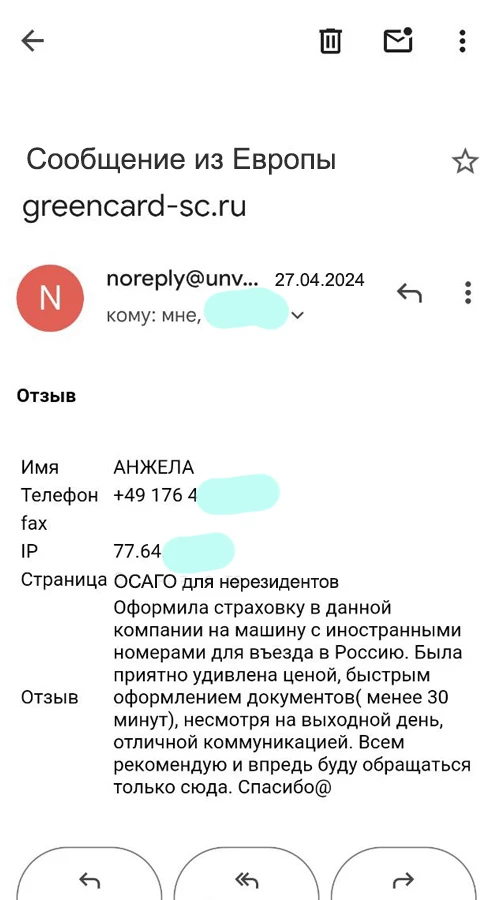The width and height of the screenshot is (500, 900).
Task: Open the top overflow menu
Action: pos(462,41)
